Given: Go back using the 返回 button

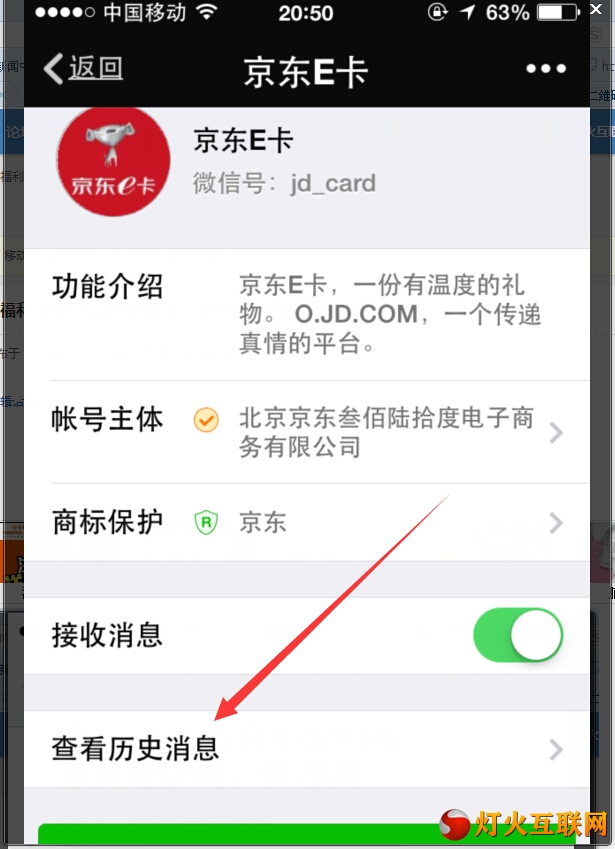Looking at the screenshot, I should (x=84, y=68).
